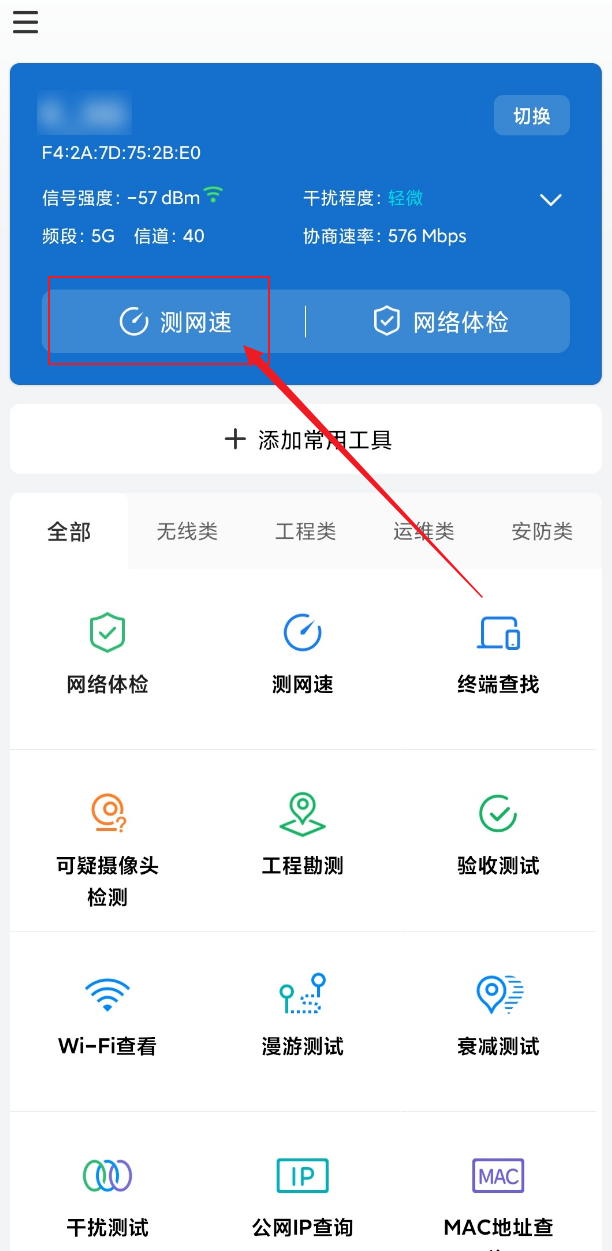Open the 衰减测试 tool
This screenshot has width=612, height=1251.
pyautogui.click(x=498, y=1017)
